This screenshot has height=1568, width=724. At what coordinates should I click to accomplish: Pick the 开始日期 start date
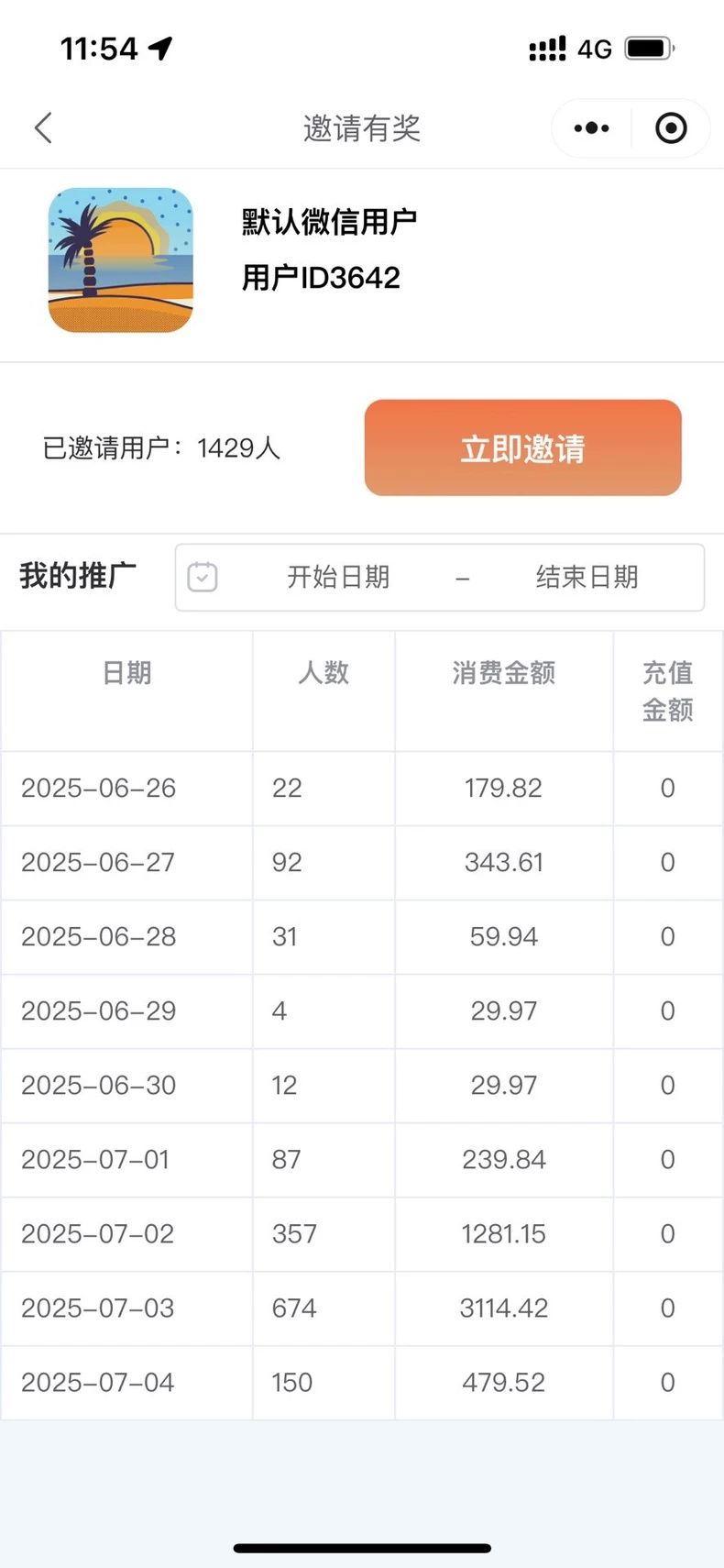(x=338, y=577)
